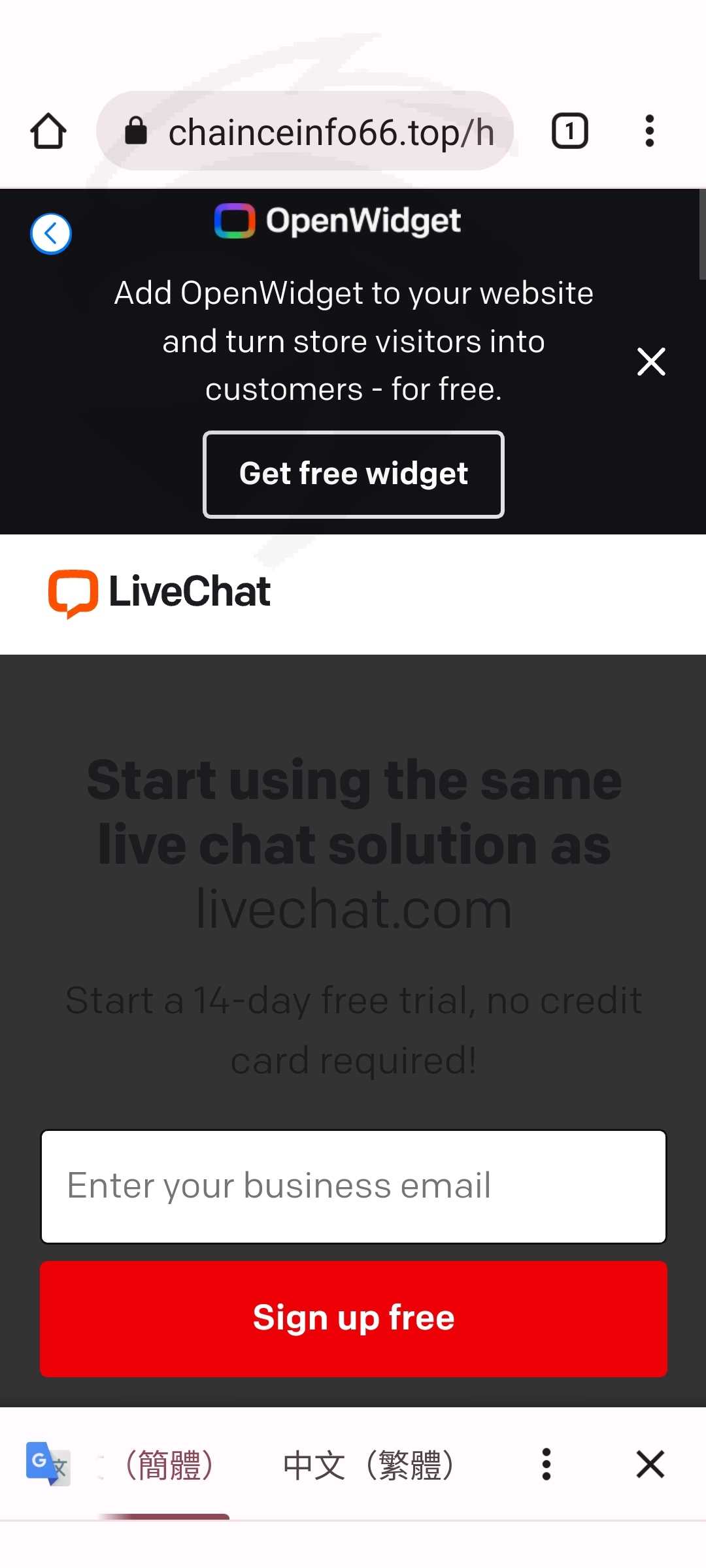Go to the browser home page
The image size is (706, 1568).
click(48, 131)
